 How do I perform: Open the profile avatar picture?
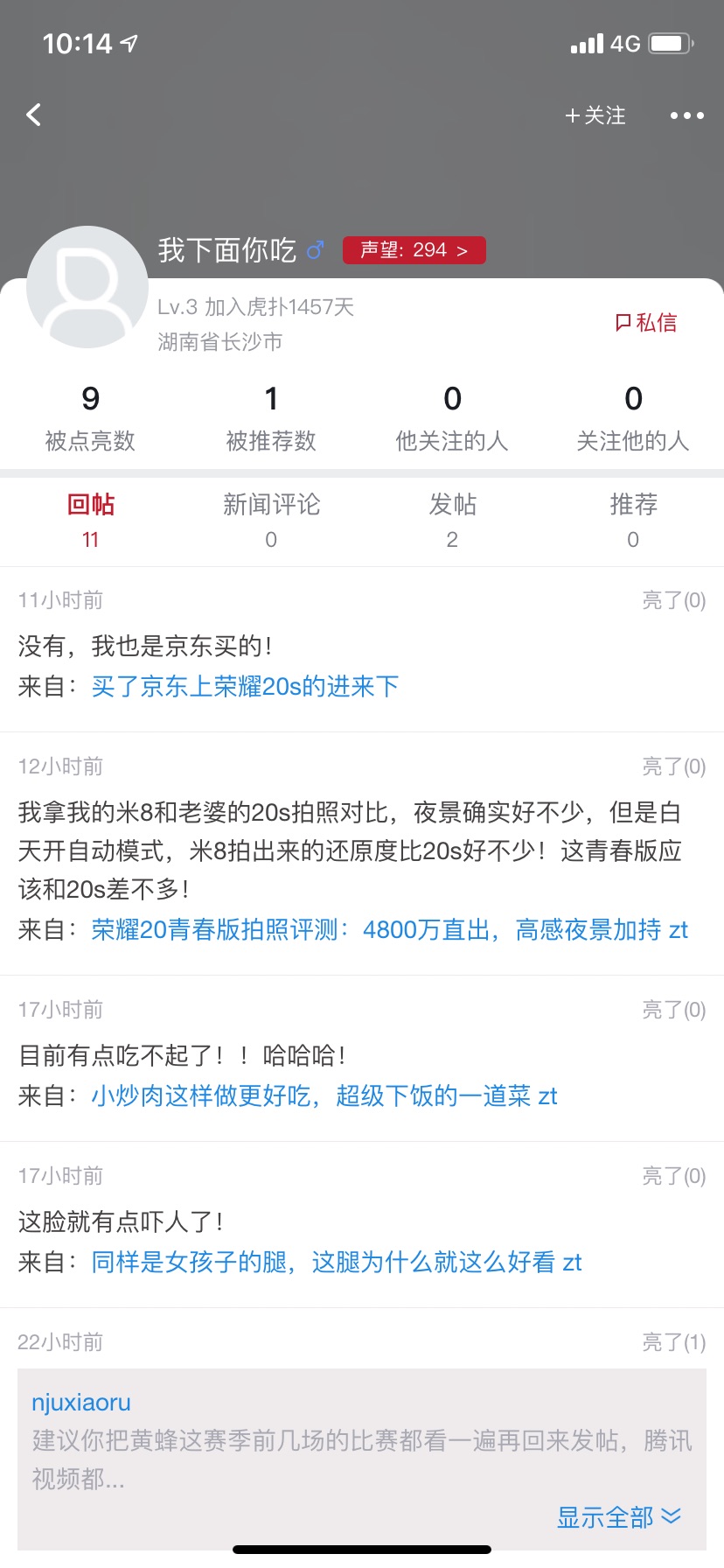click(87, 288)
